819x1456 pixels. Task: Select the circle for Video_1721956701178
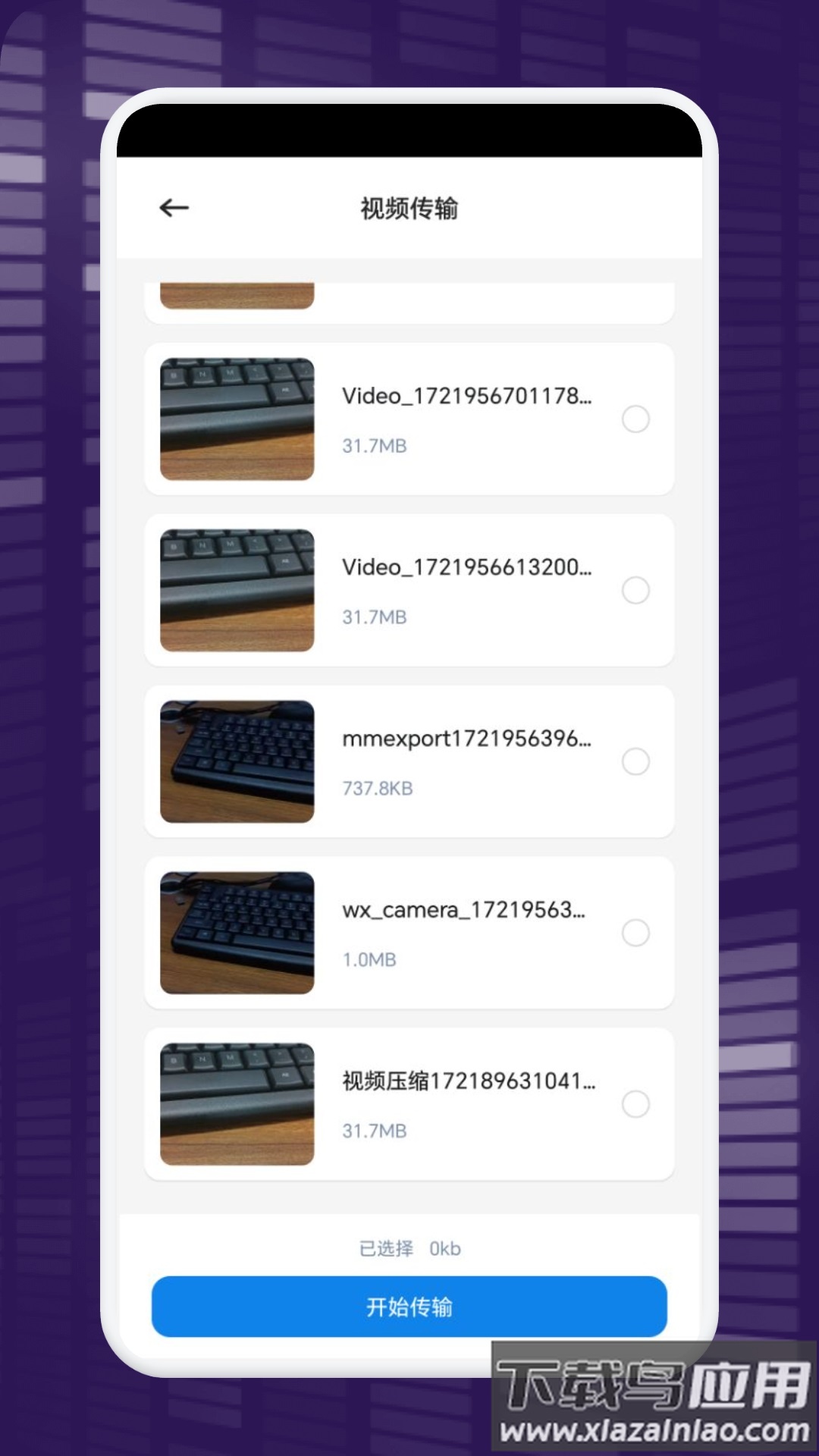tap(637, 419)
